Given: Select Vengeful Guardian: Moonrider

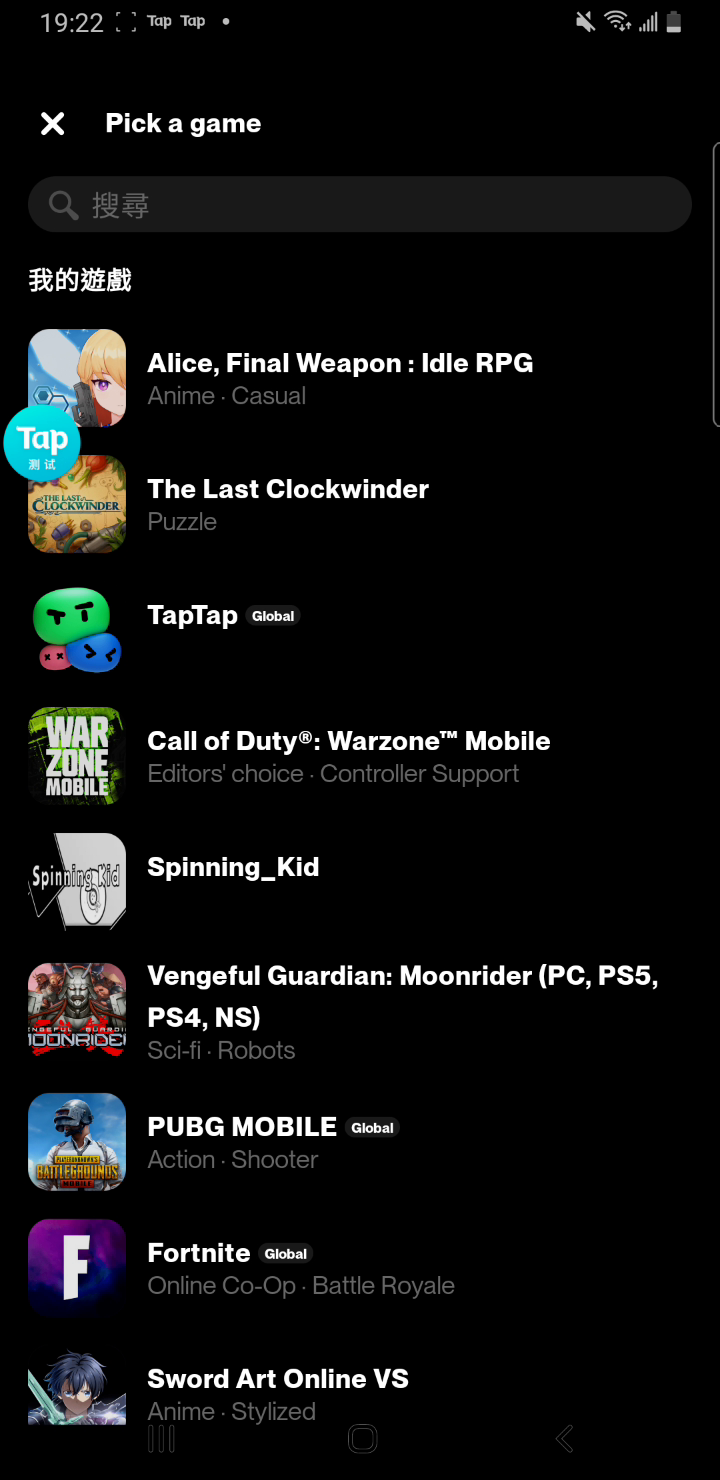Looking at the screenshot, I should point(402,1011).
